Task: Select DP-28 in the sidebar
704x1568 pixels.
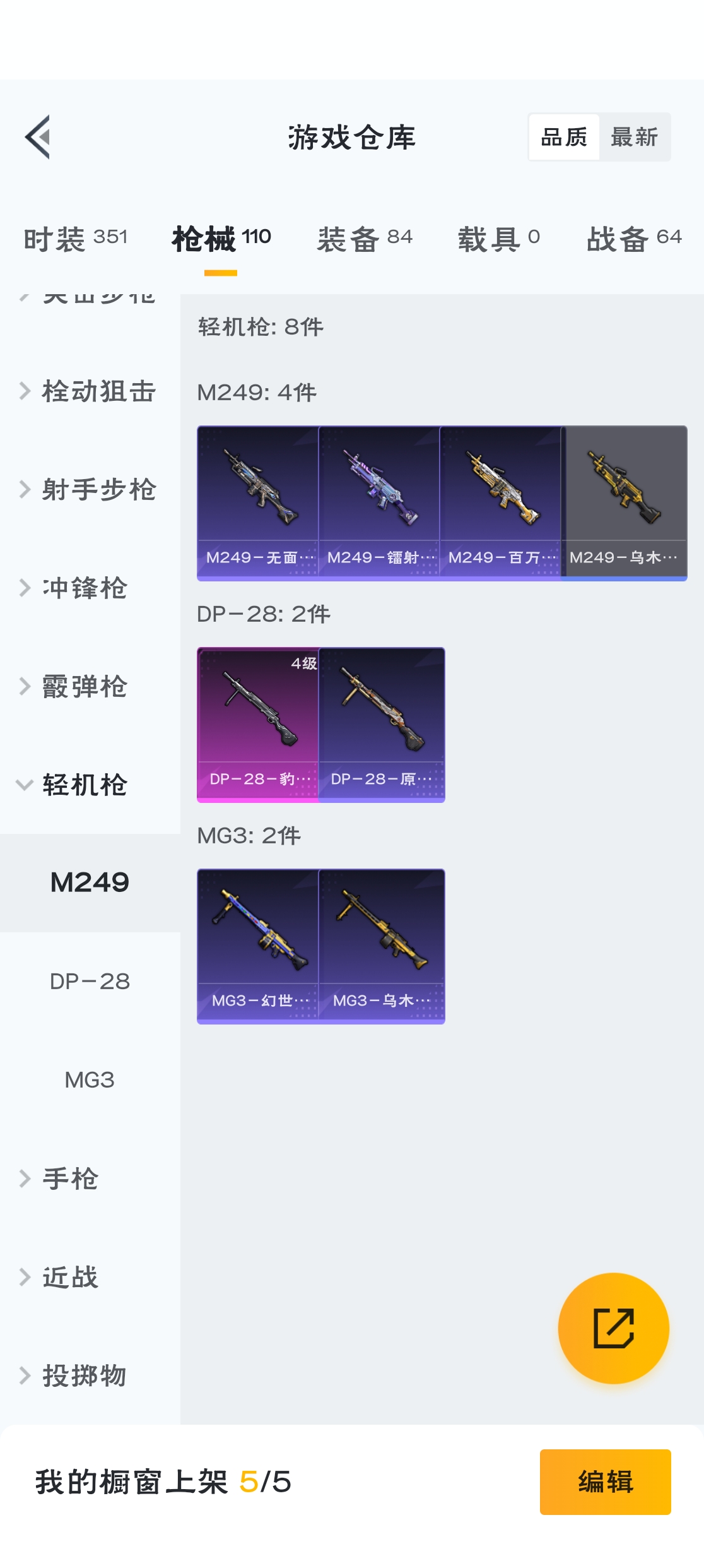Action: click(90, 982)
